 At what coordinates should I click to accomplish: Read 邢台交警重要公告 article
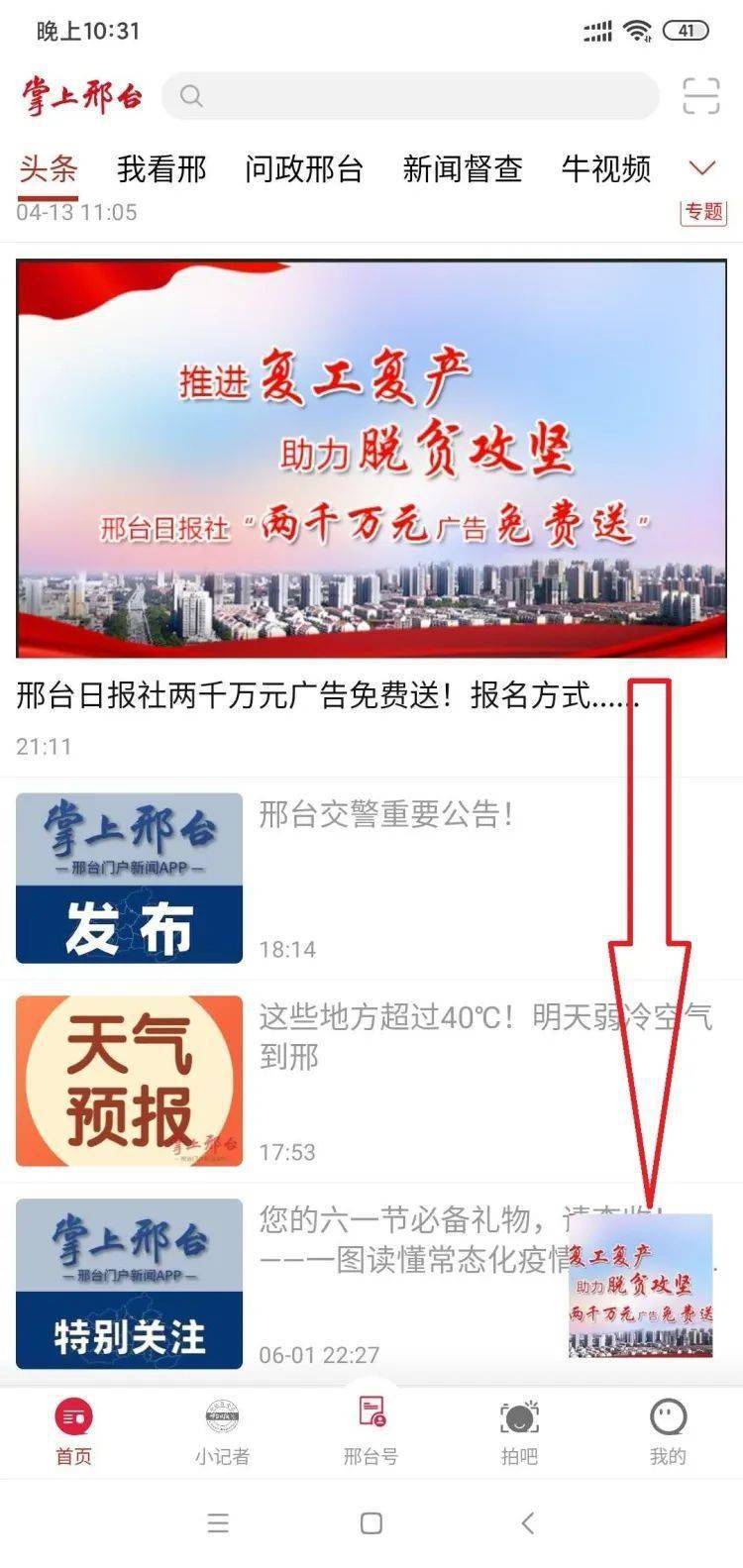[386, 815]
